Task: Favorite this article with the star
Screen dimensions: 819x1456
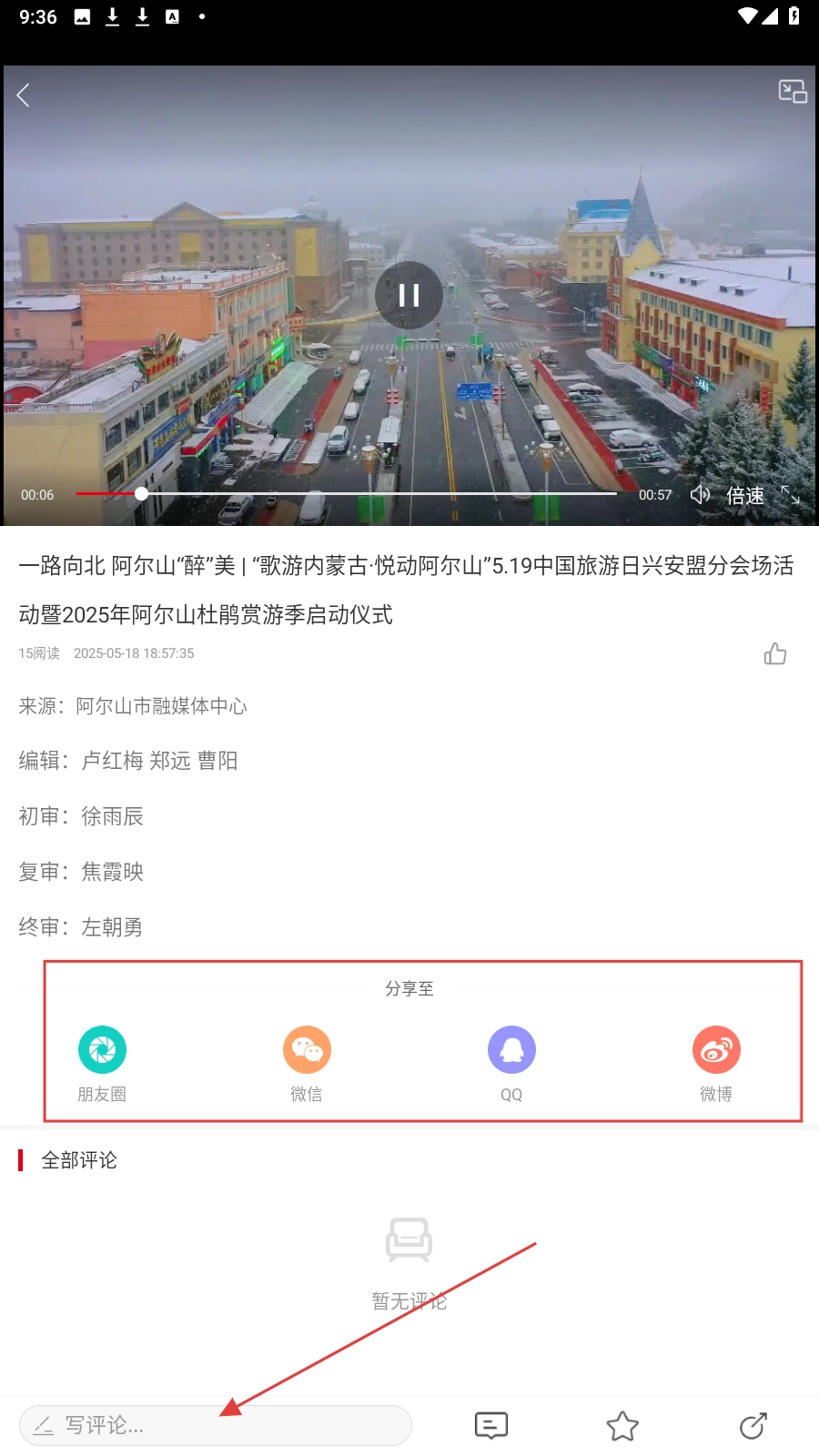Action: tap(622, 1426)
